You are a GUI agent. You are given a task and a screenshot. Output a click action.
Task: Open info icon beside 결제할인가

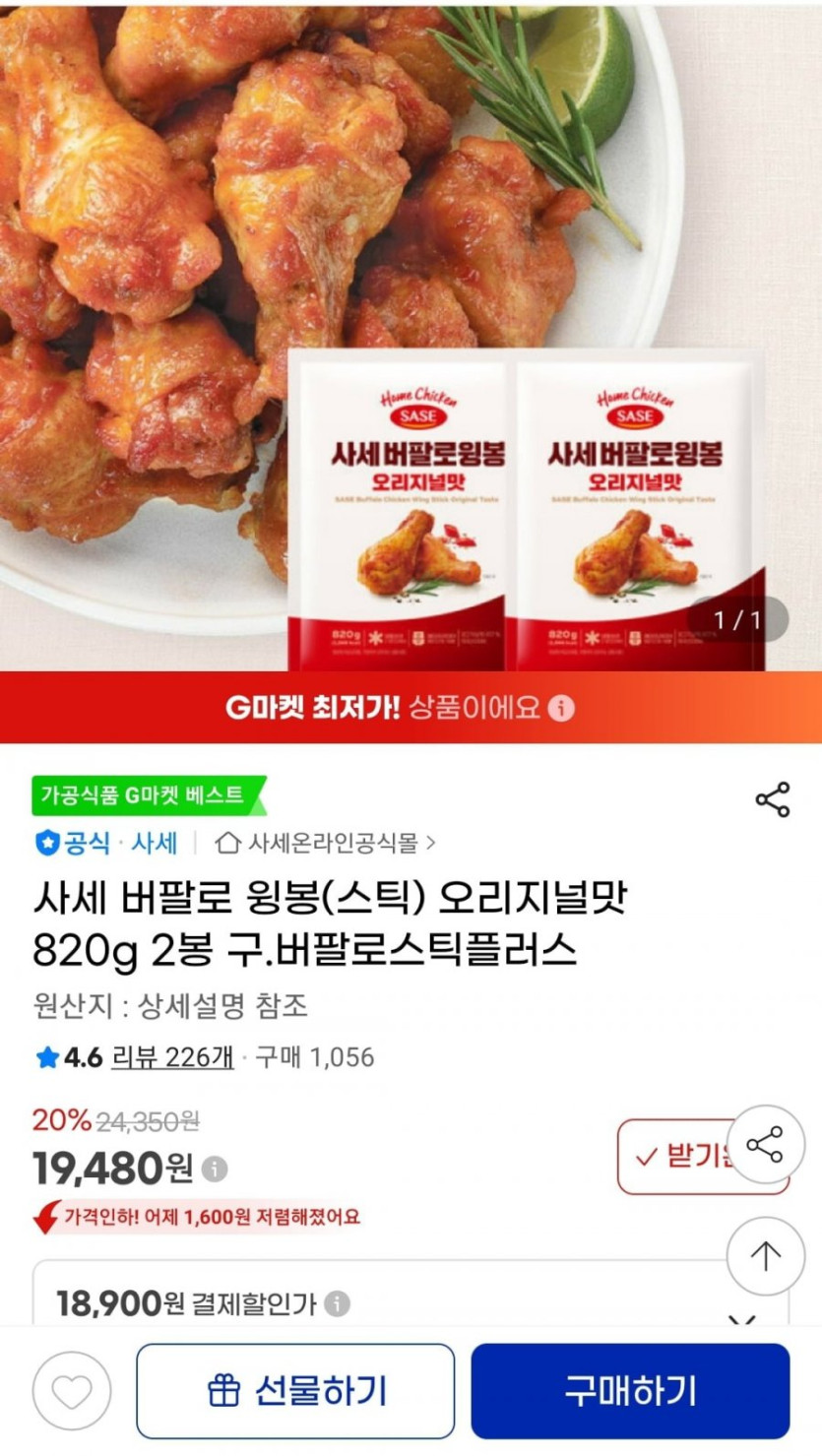[337, 1304]
